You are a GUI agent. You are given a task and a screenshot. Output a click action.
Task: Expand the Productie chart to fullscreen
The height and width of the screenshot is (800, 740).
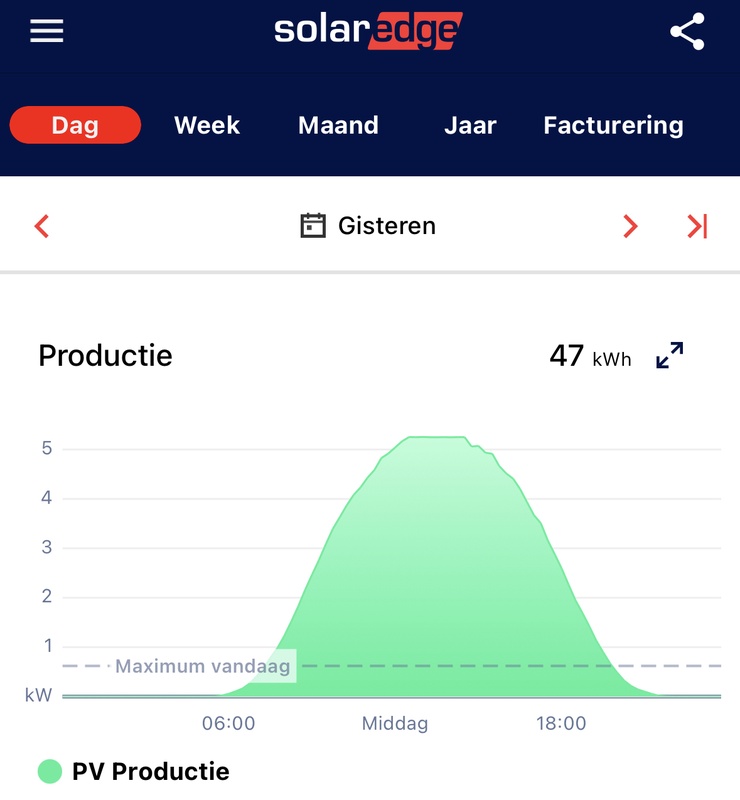point(669,355)
